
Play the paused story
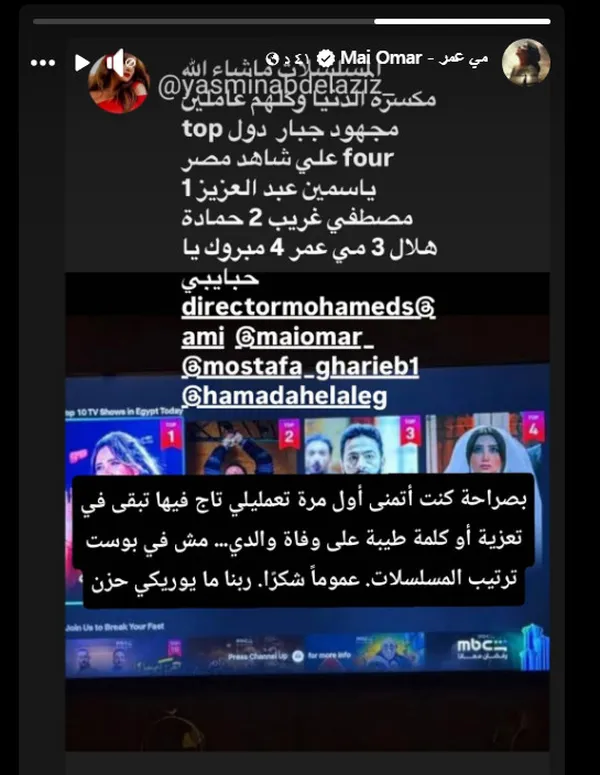[83, 62]
